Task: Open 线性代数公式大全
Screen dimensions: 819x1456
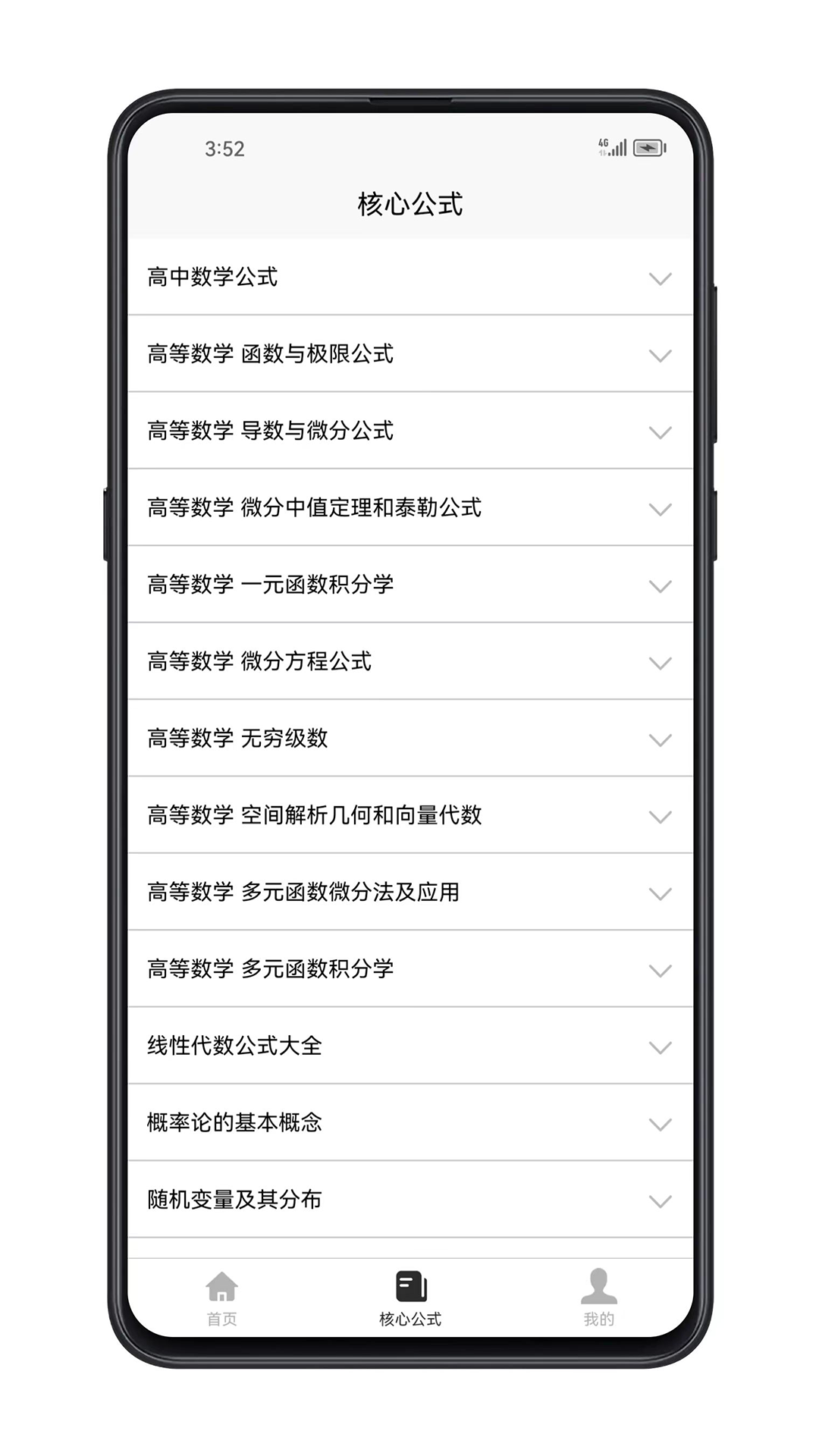Action: point(409,1046)
